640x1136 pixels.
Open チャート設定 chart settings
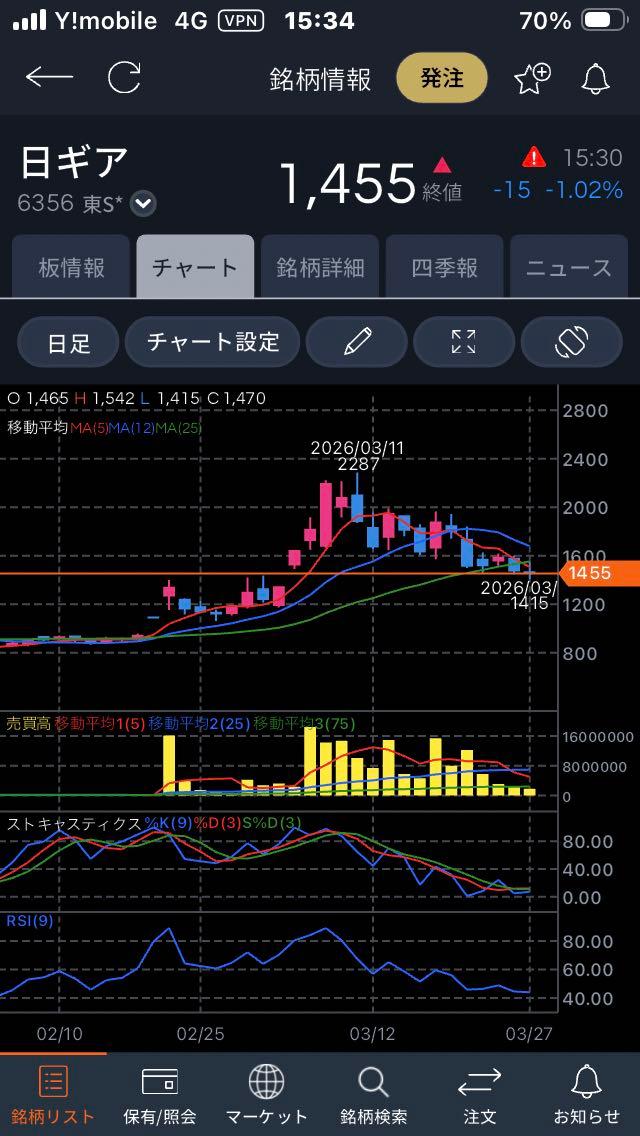coord(212,342)
